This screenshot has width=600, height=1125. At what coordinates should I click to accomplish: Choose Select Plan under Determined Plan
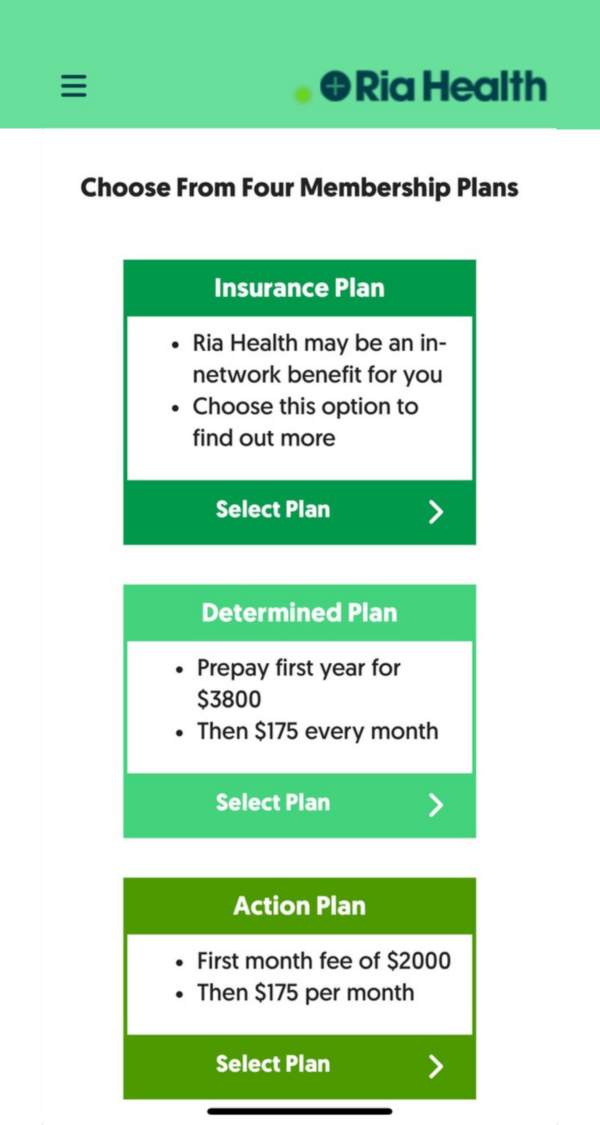pos(299,804)
